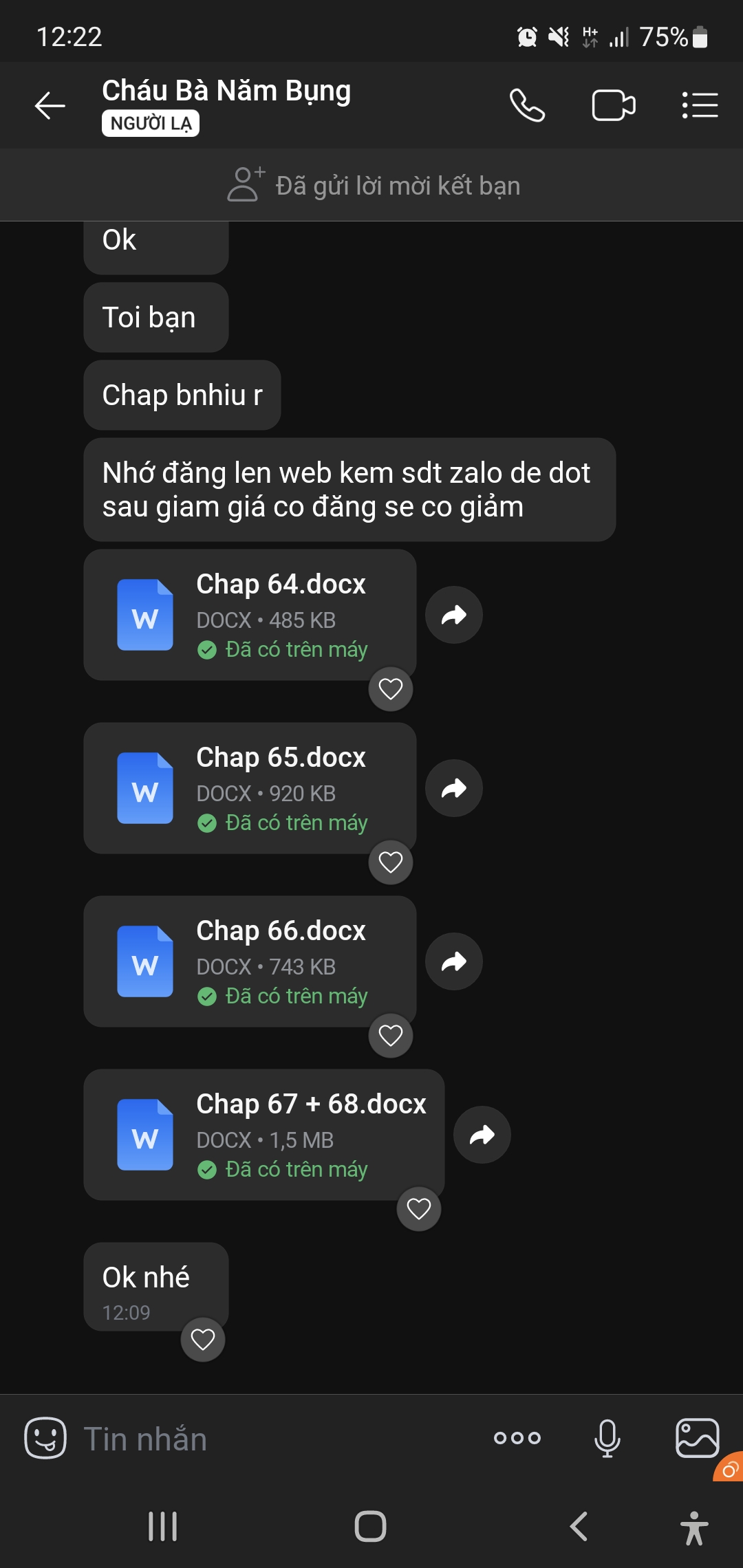Forward the Chap 64.docx file
The image size is (743, 1568).
coord(453,614)
